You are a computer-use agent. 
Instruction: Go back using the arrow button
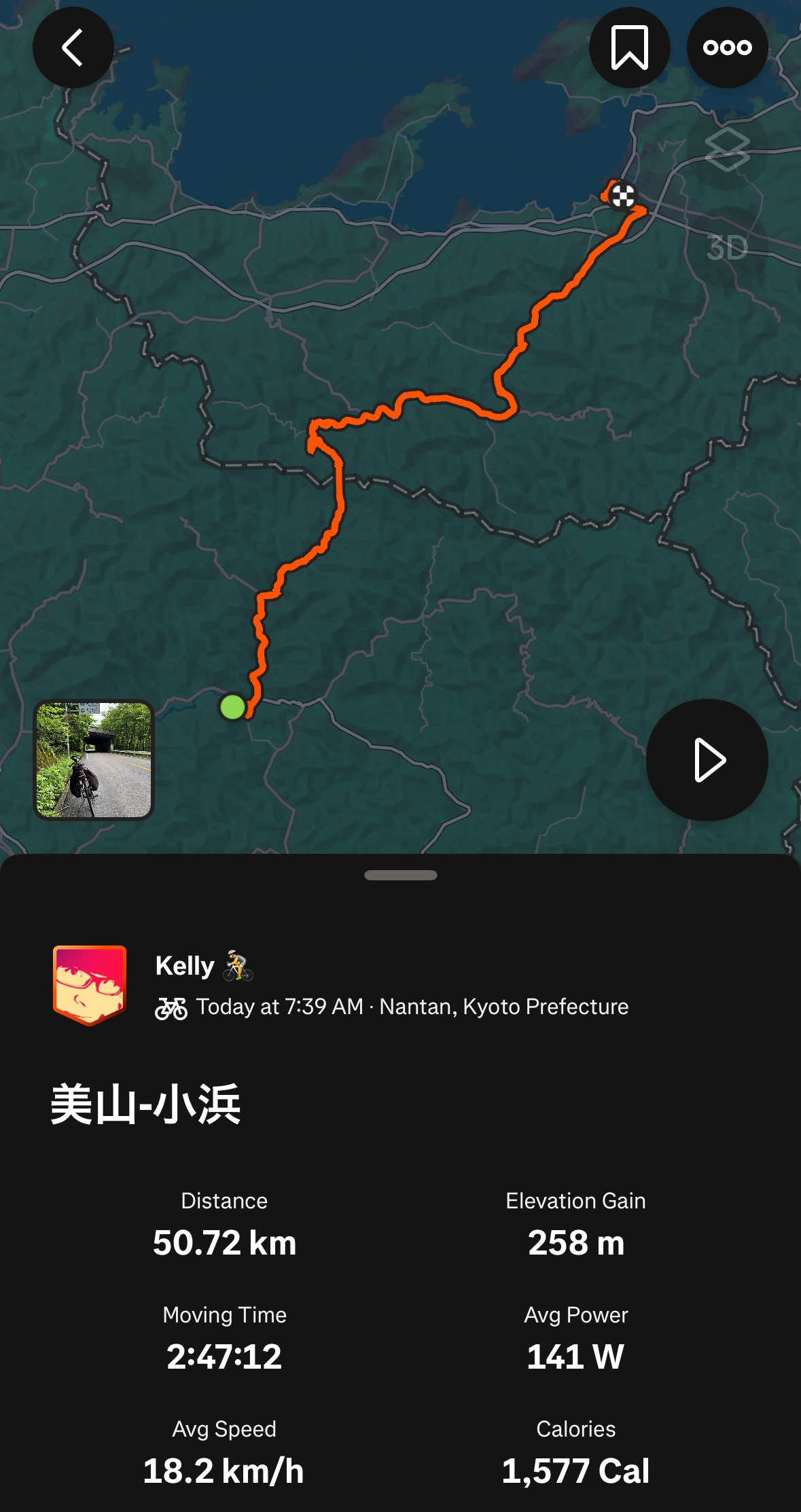click(x=73, y=48)
